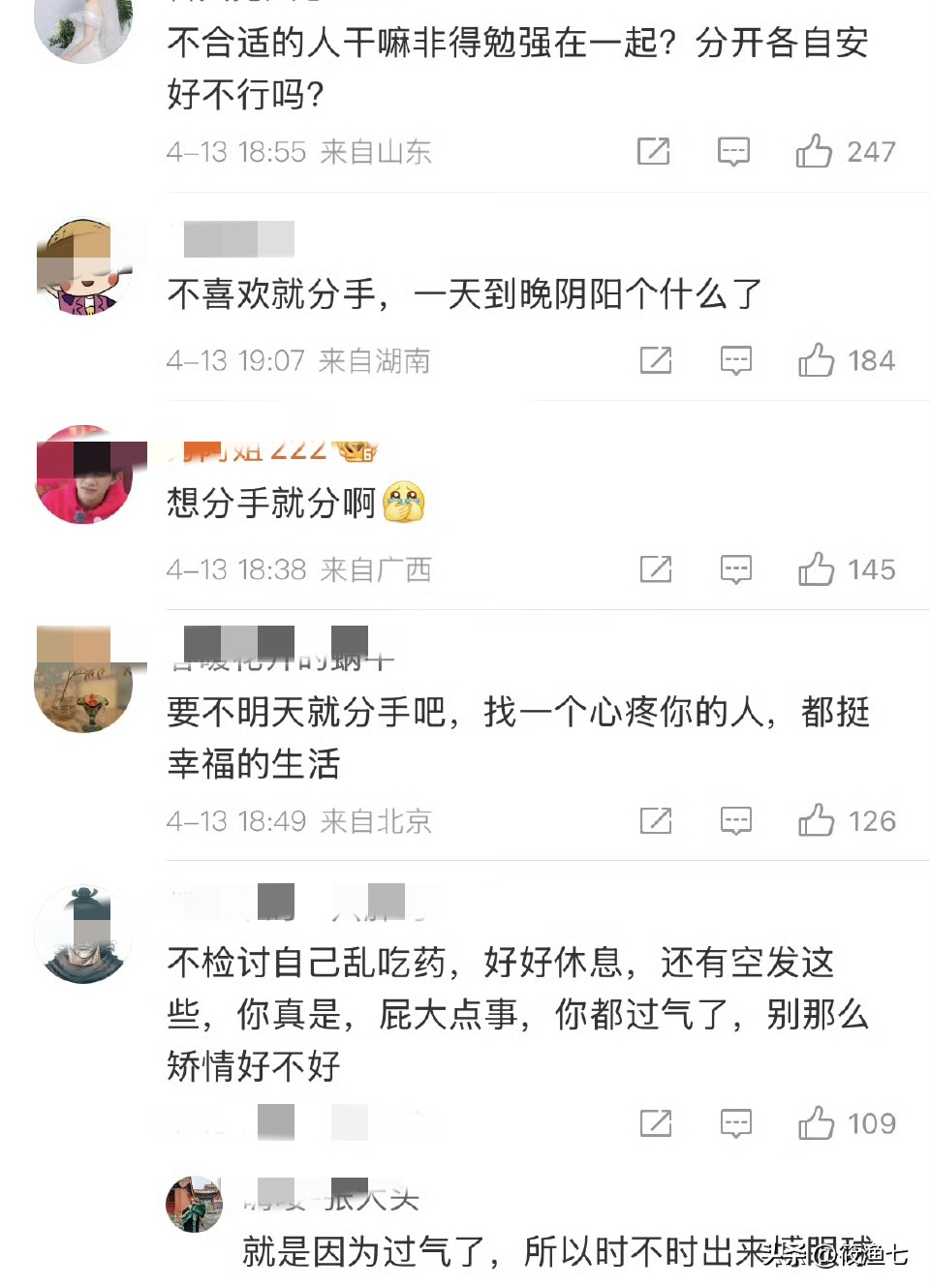Like the comment posted from 北京
This screenshot has height=1288, width=930.
coord(817,821)
